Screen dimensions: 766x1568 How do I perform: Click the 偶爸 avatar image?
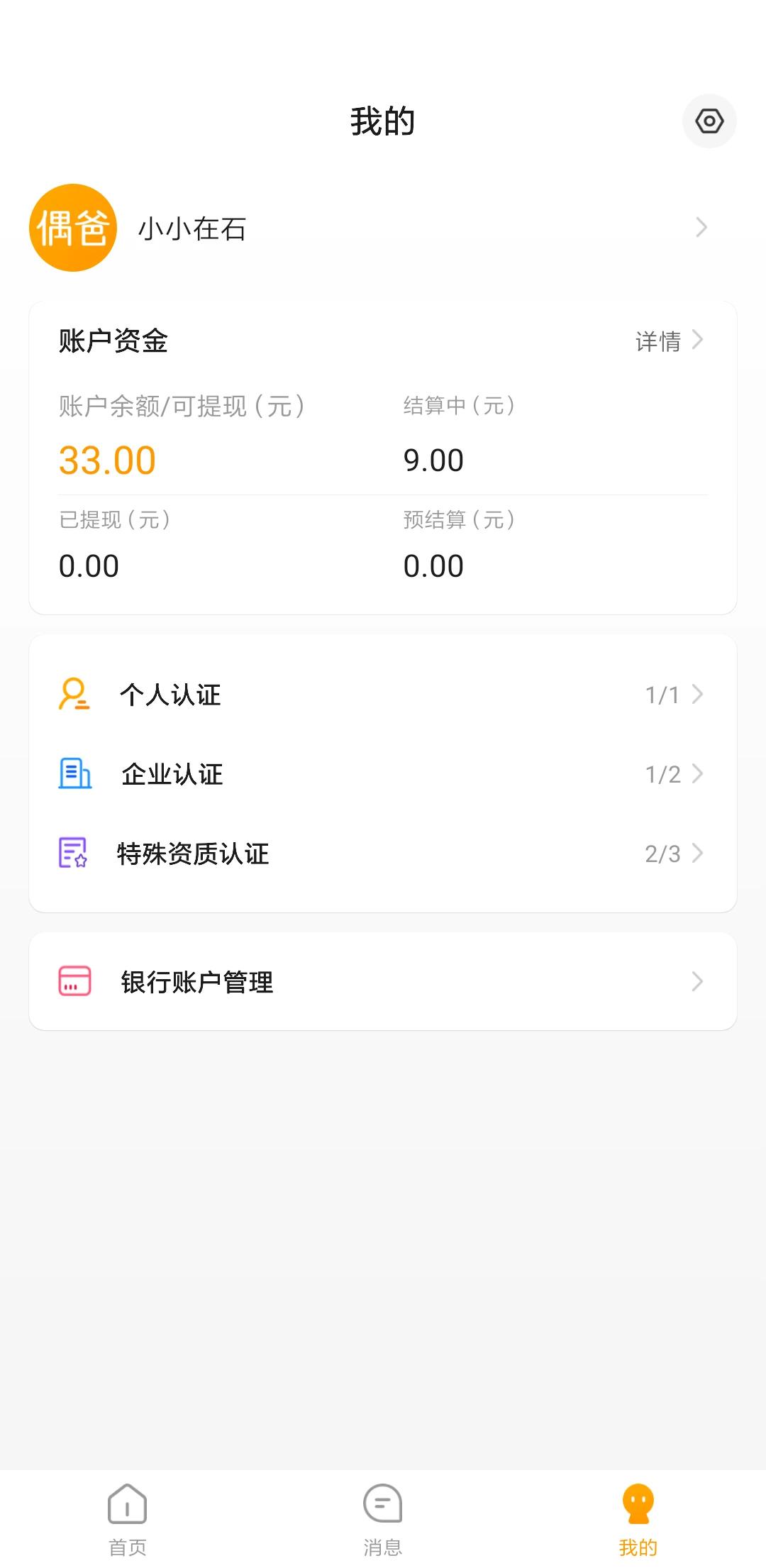click(74, 227)
